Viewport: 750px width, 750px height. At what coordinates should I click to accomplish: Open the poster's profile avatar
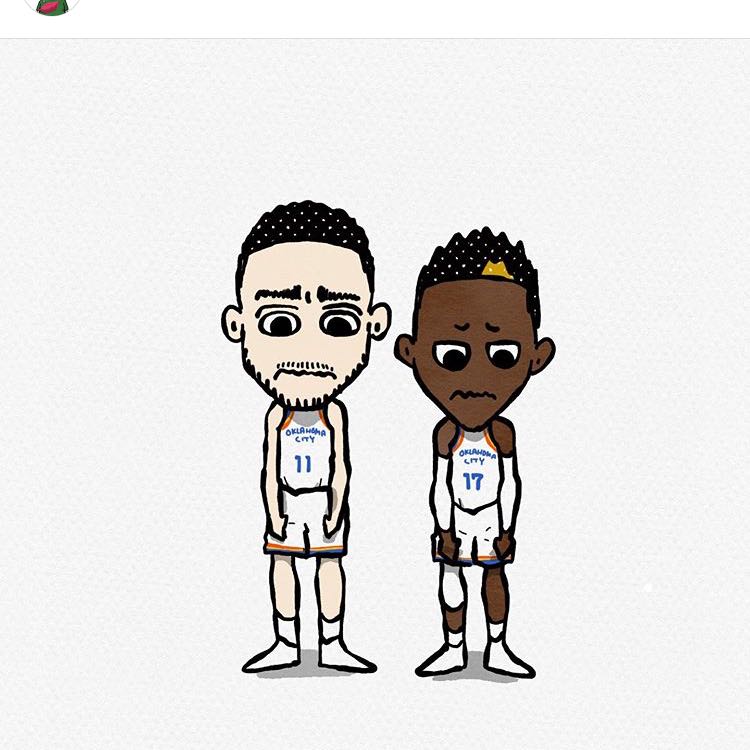51,5
